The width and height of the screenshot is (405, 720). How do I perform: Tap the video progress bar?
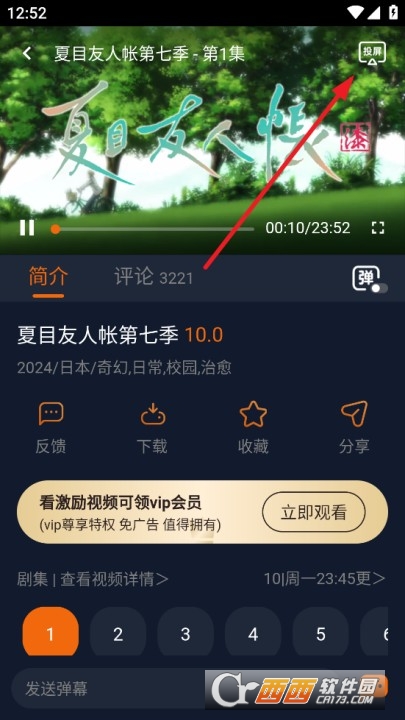pos(152,229)
